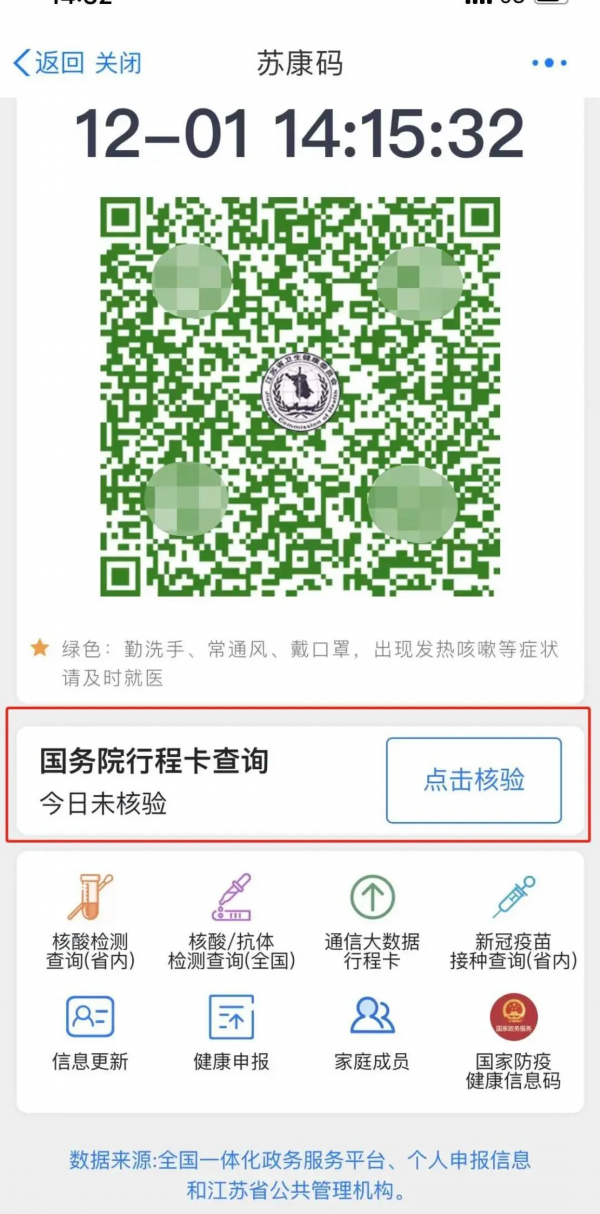The image size is (600, 1214).
Task: Open the three-dot more menu
Action: click(x=549, y=63)
